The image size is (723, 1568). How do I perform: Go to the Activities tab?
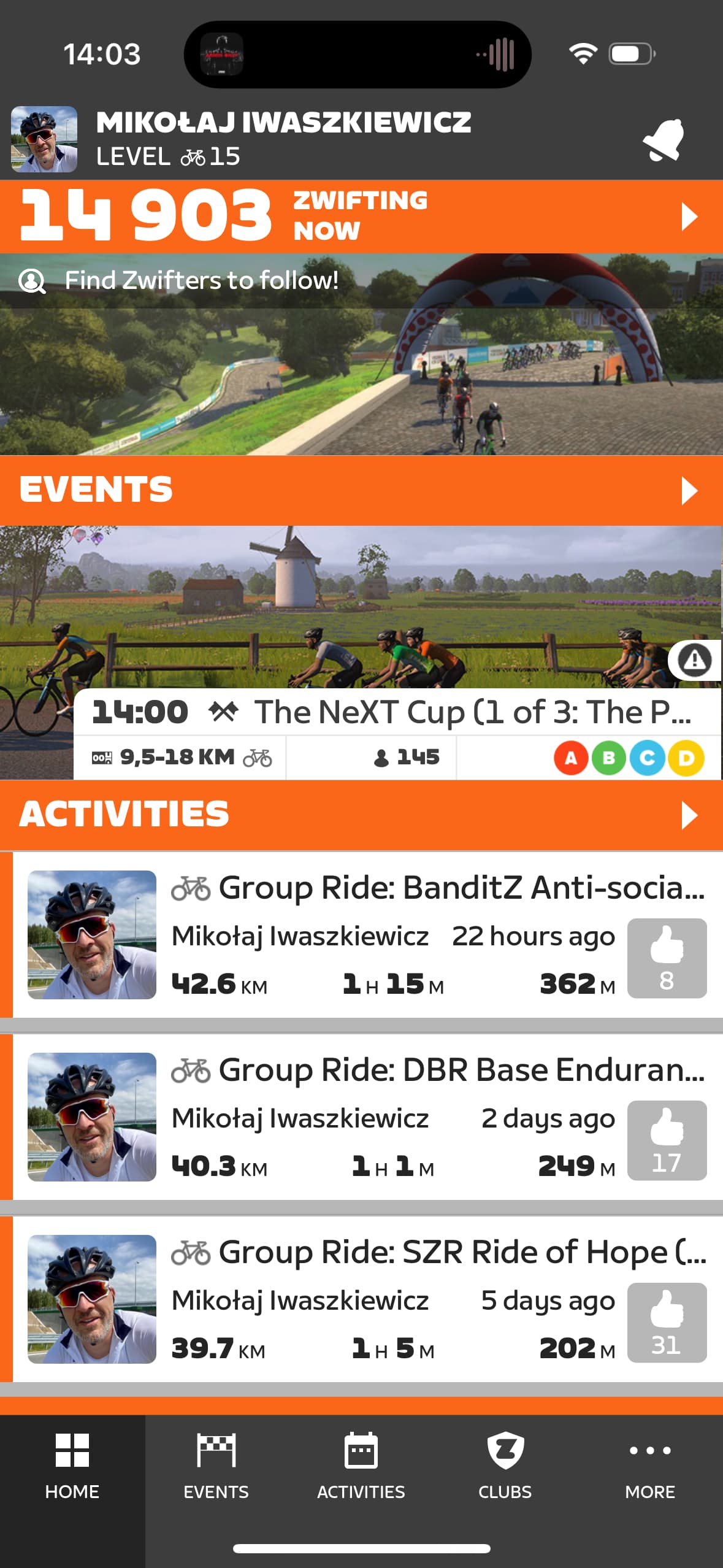click(x=361, y=1466)
